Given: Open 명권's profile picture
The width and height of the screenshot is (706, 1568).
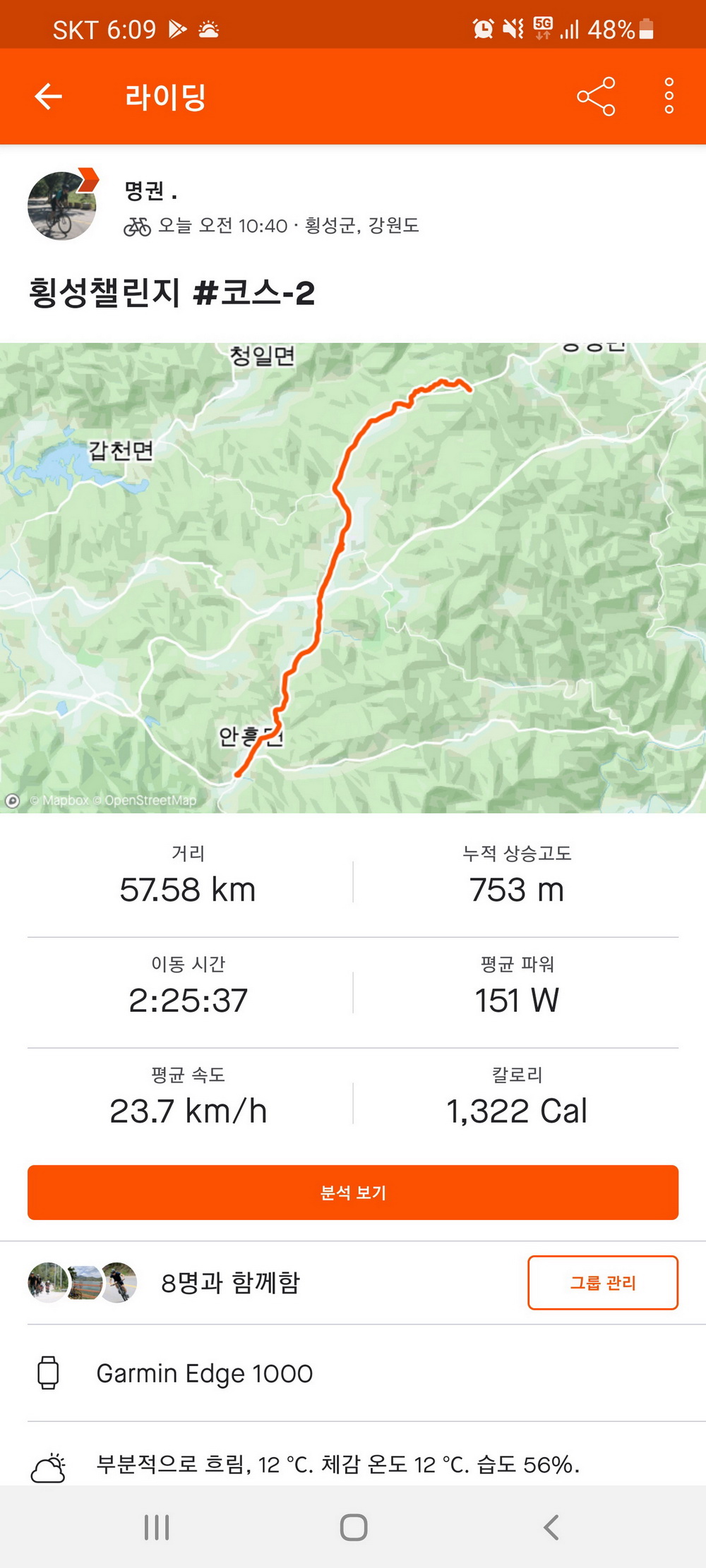Looking at the screenshot, I should 62,205.
